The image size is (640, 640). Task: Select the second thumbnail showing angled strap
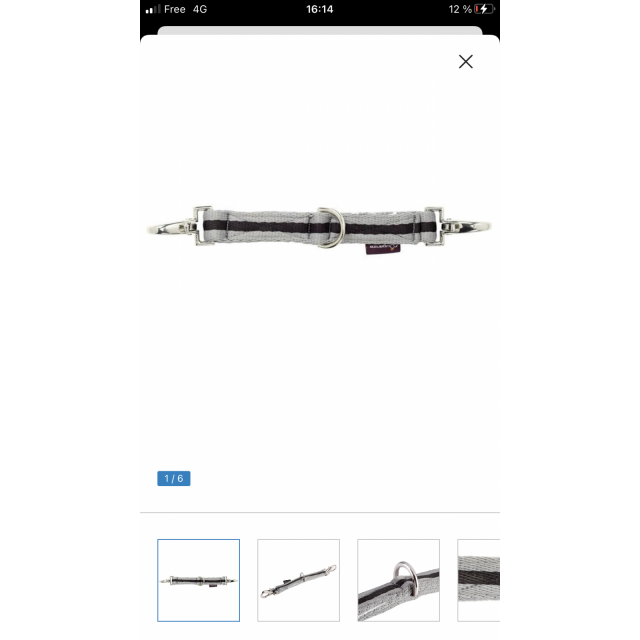click(x=298, y=580)
